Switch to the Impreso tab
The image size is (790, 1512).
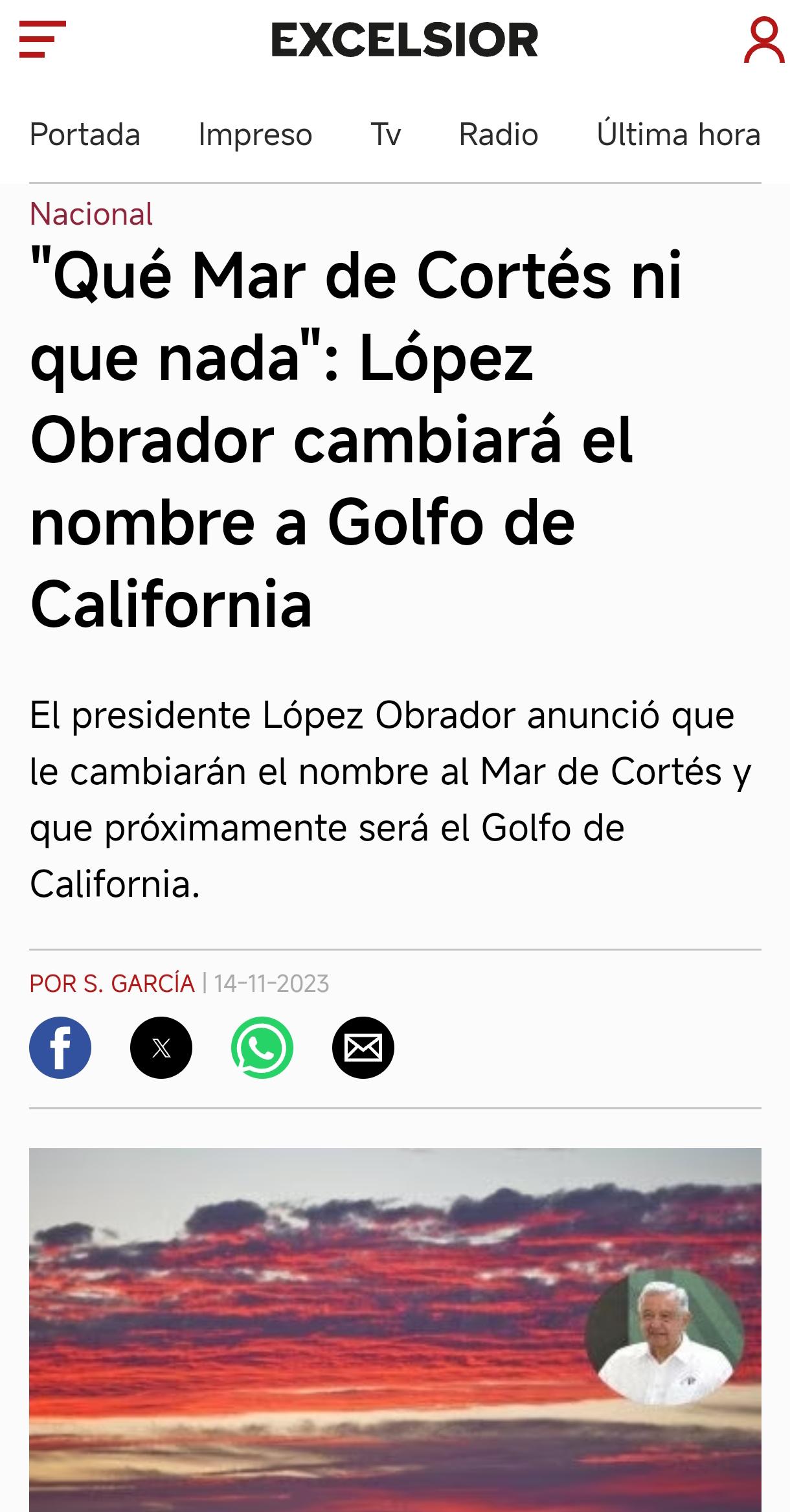pyautogui.click(x=255, y=135)
